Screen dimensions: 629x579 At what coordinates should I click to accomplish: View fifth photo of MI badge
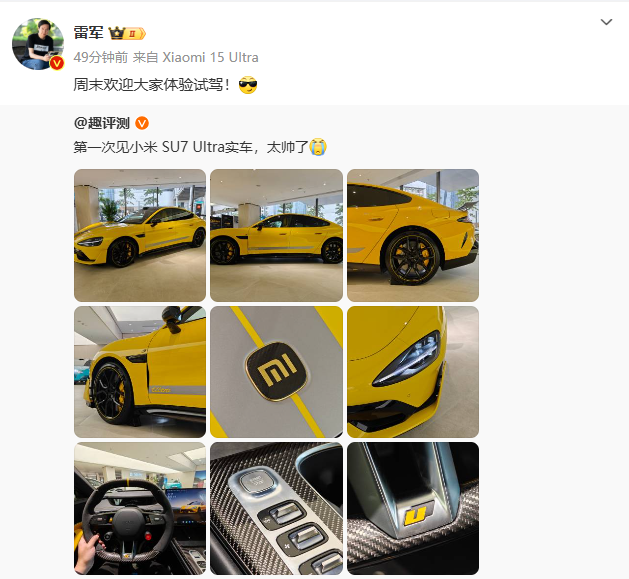276,371
